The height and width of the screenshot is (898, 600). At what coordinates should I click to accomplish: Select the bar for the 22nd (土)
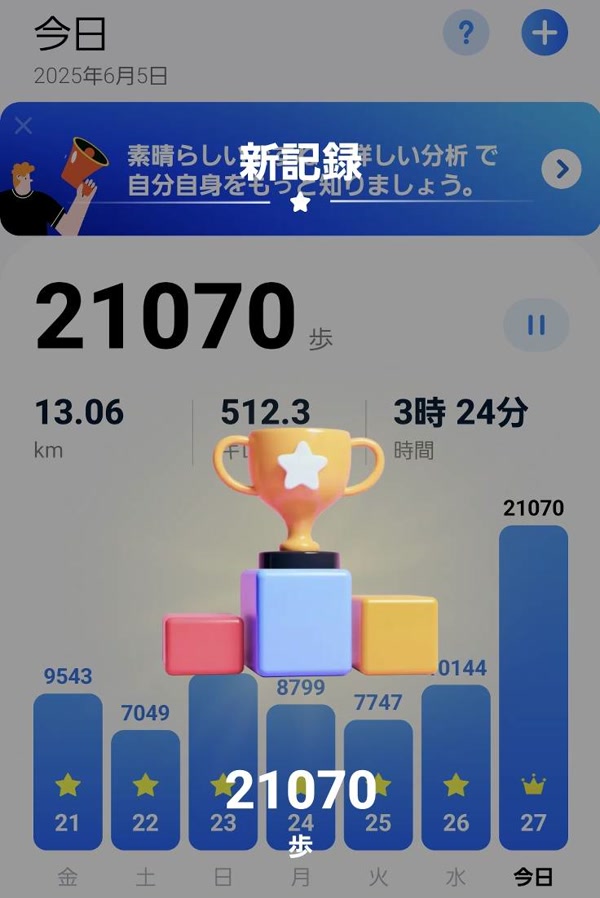point(146,788)
